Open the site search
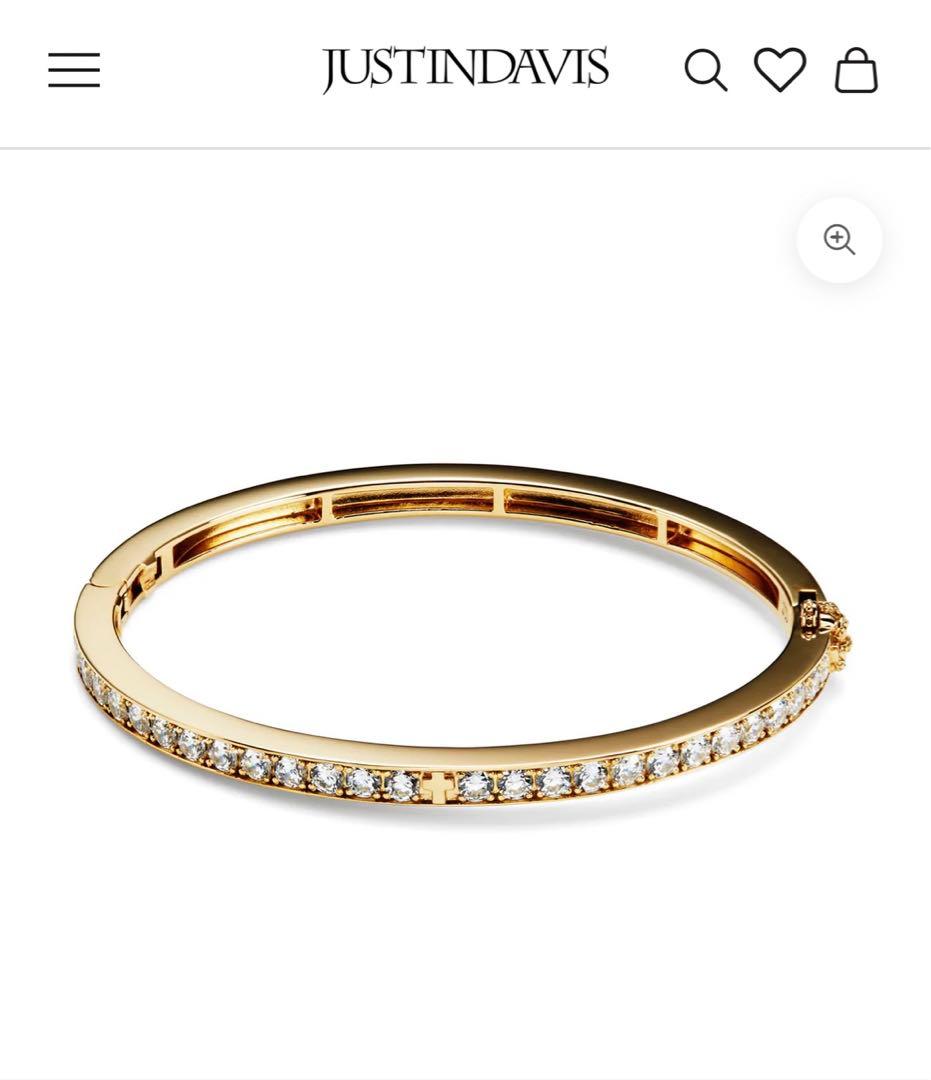 705,71
